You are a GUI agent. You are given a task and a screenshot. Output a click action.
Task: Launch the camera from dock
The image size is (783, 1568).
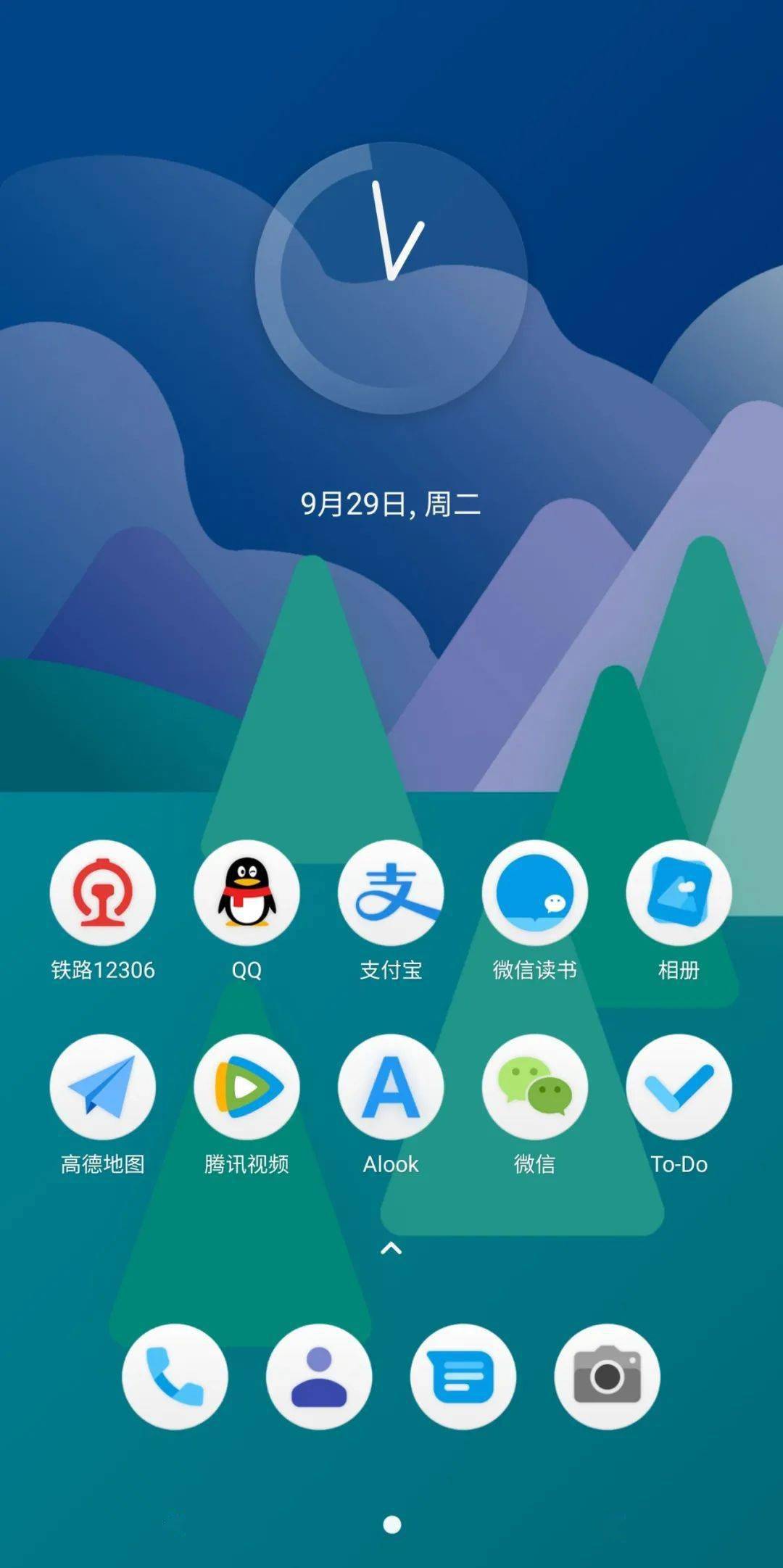pos(608,1377)
